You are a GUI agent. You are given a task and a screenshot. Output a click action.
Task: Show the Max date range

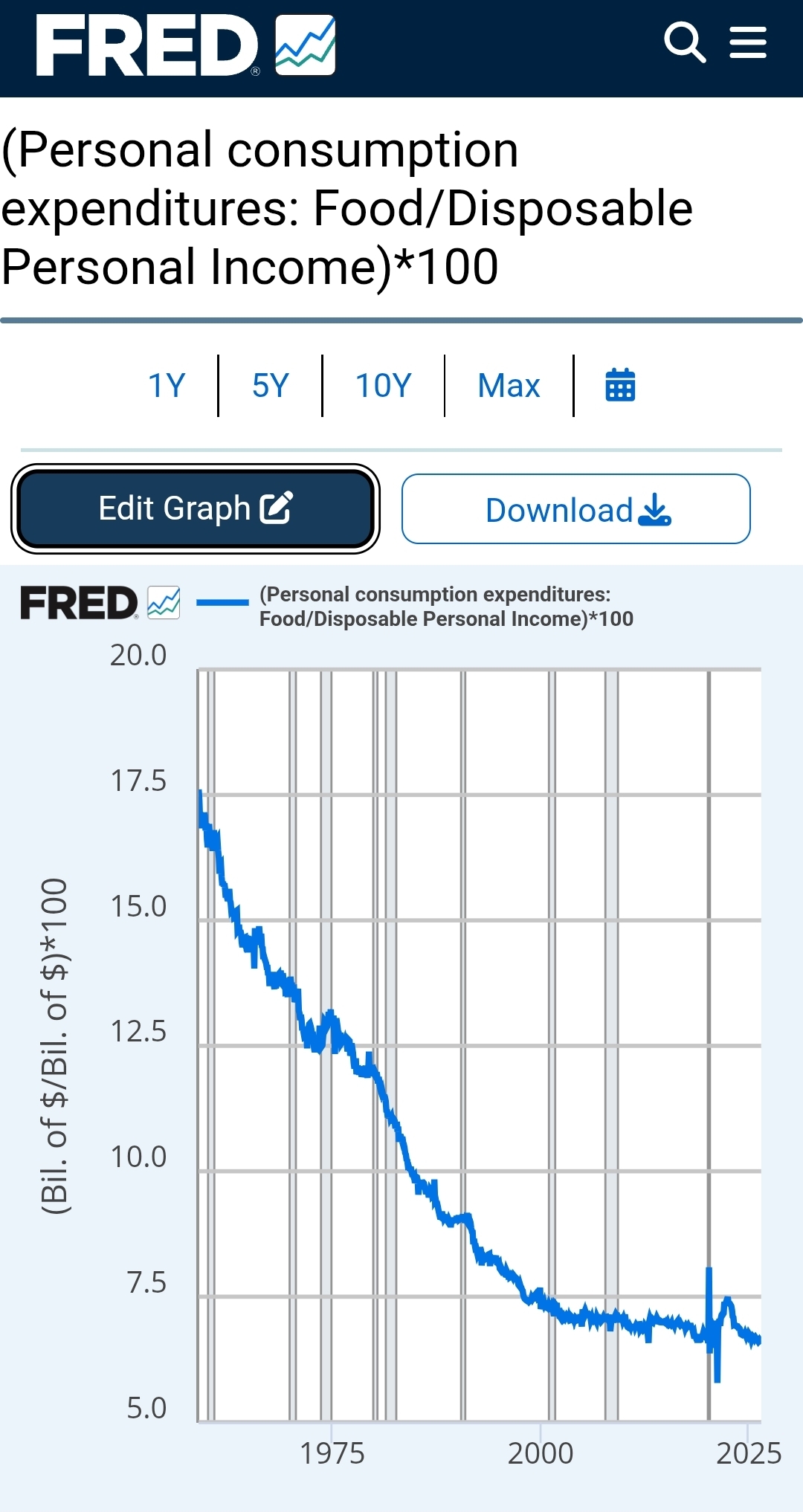click(509, 386)
